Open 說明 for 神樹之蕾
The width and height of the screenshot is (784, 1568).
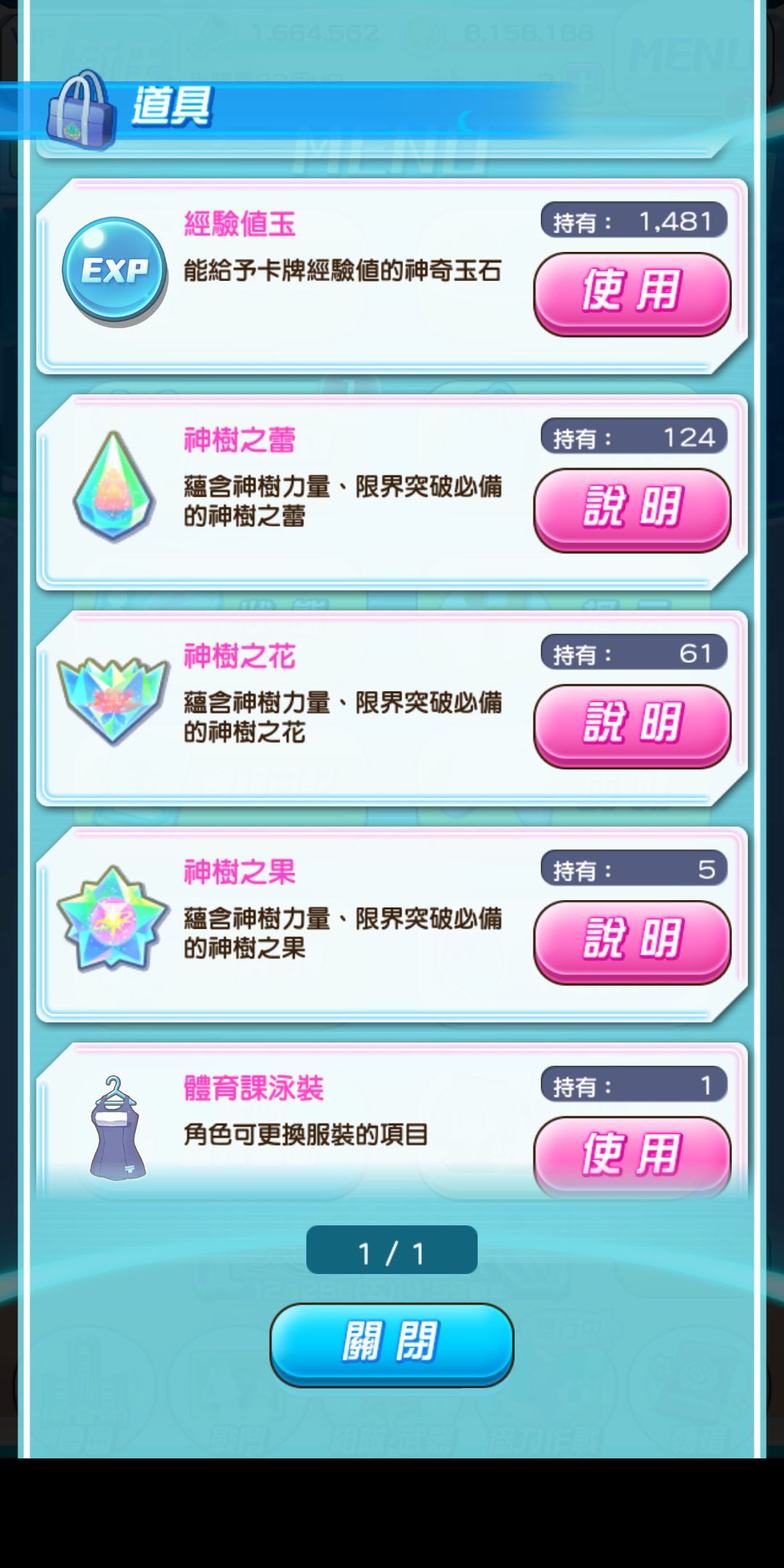[632, 508]
